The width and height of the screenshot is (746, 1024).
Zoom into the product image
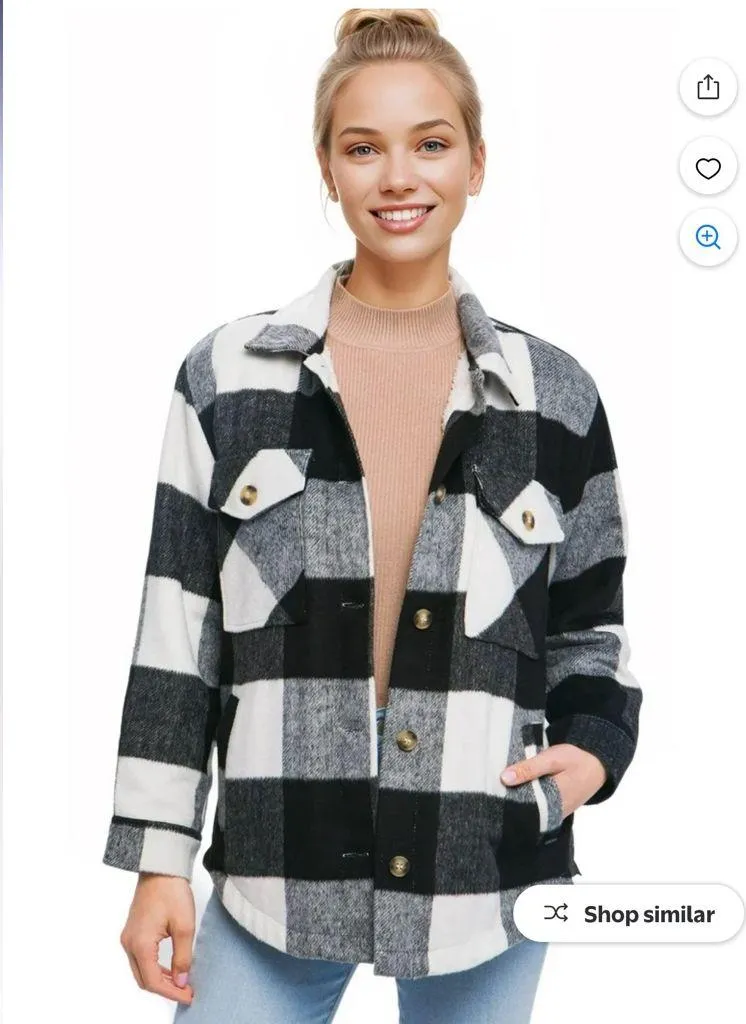[708, 237]
